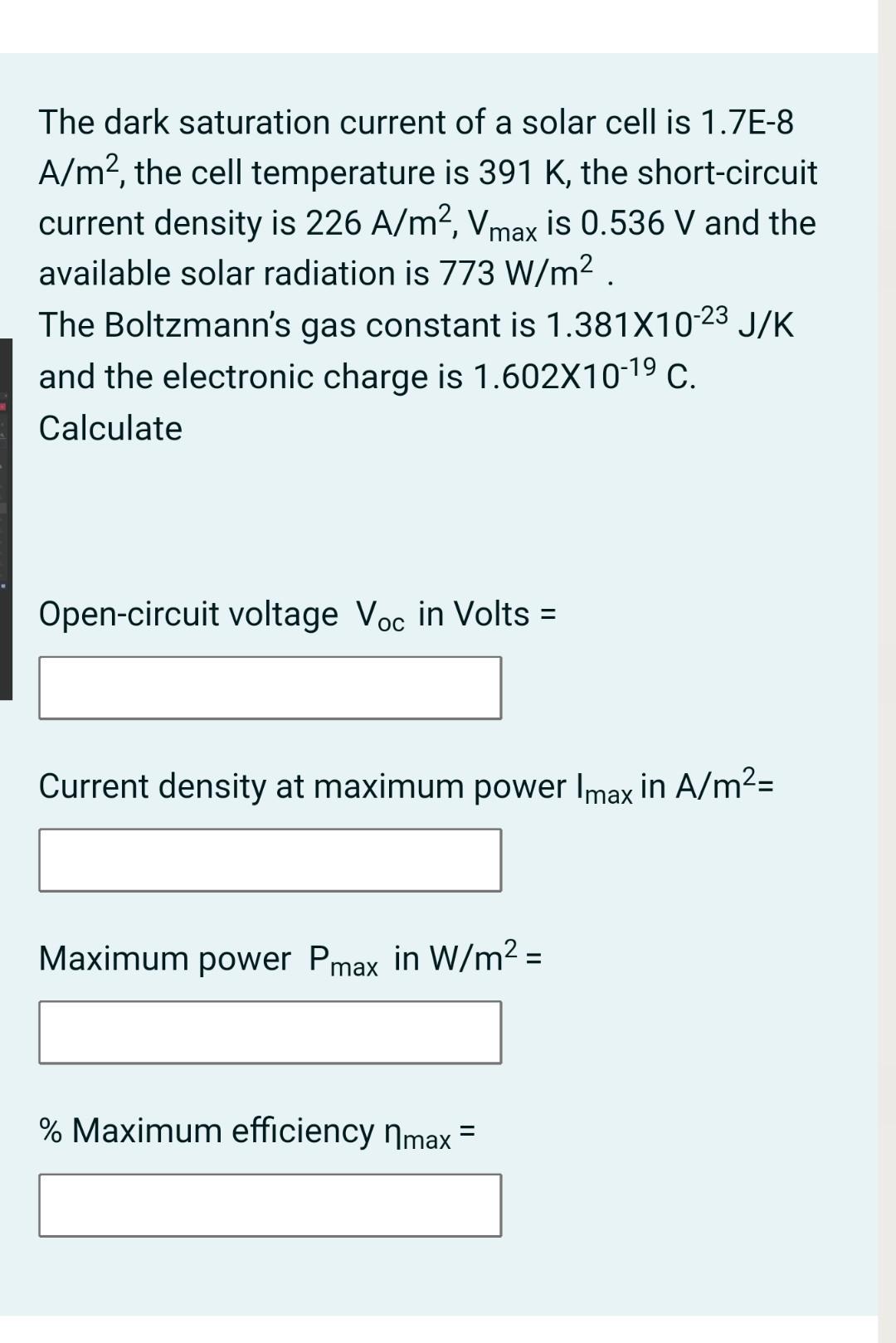
Task: Click the open-circuit voltage Voc answer field
Action: [x=270, y=686]
